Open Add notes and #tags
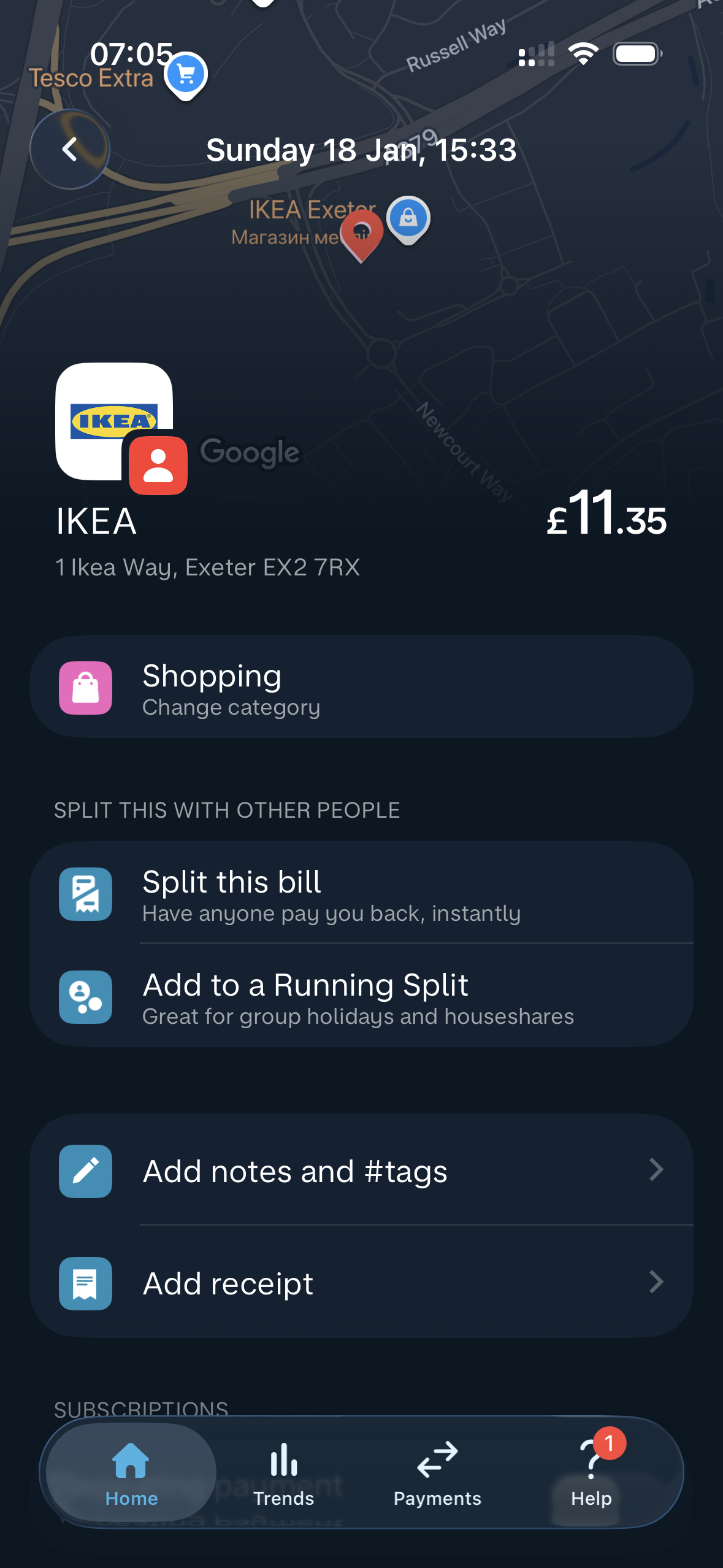Image resolution: width=723 pixels, height=1568 pixels. [x=361, y=1170]
